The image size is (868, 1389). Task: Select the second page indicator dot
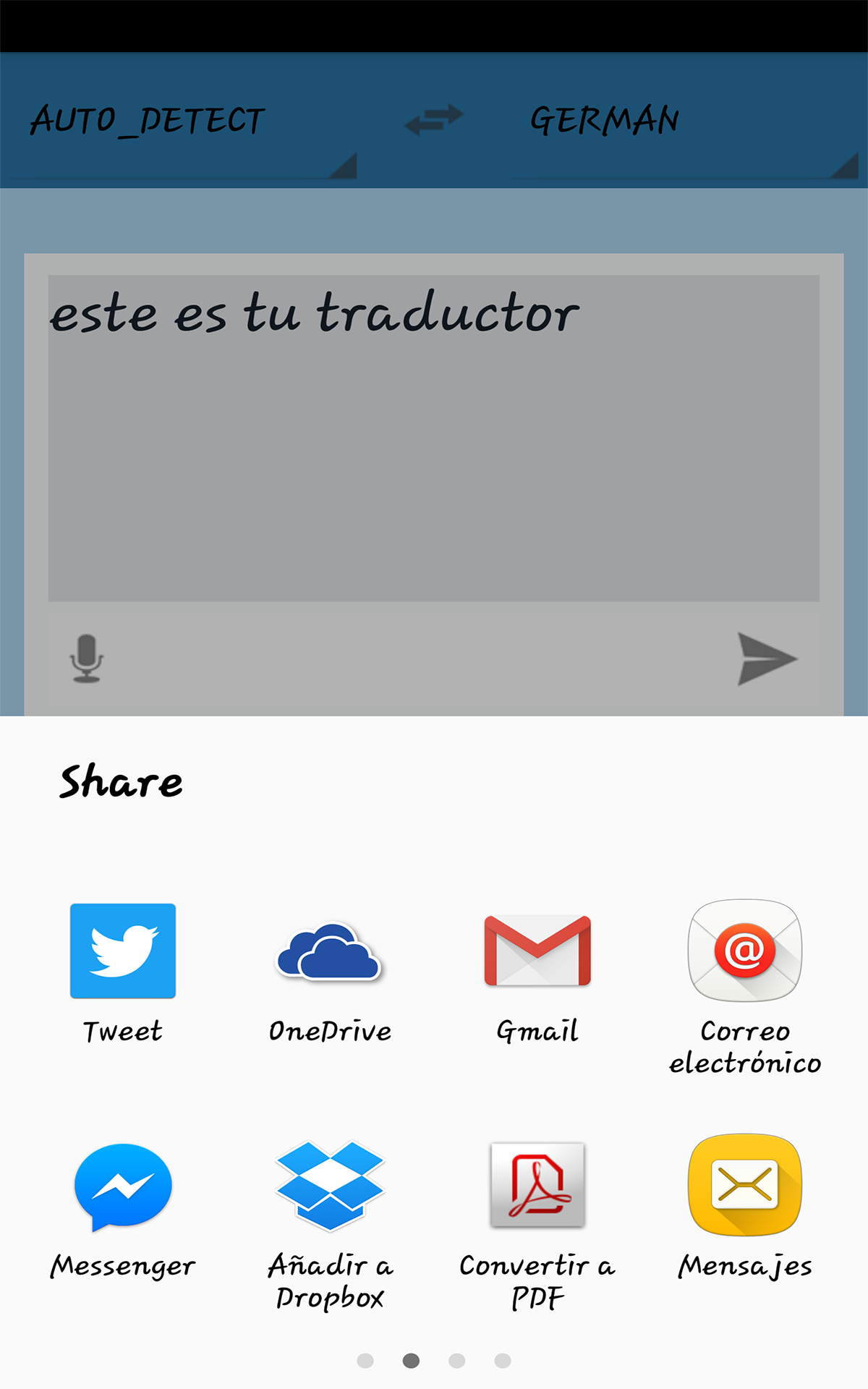click(412, 1360)
